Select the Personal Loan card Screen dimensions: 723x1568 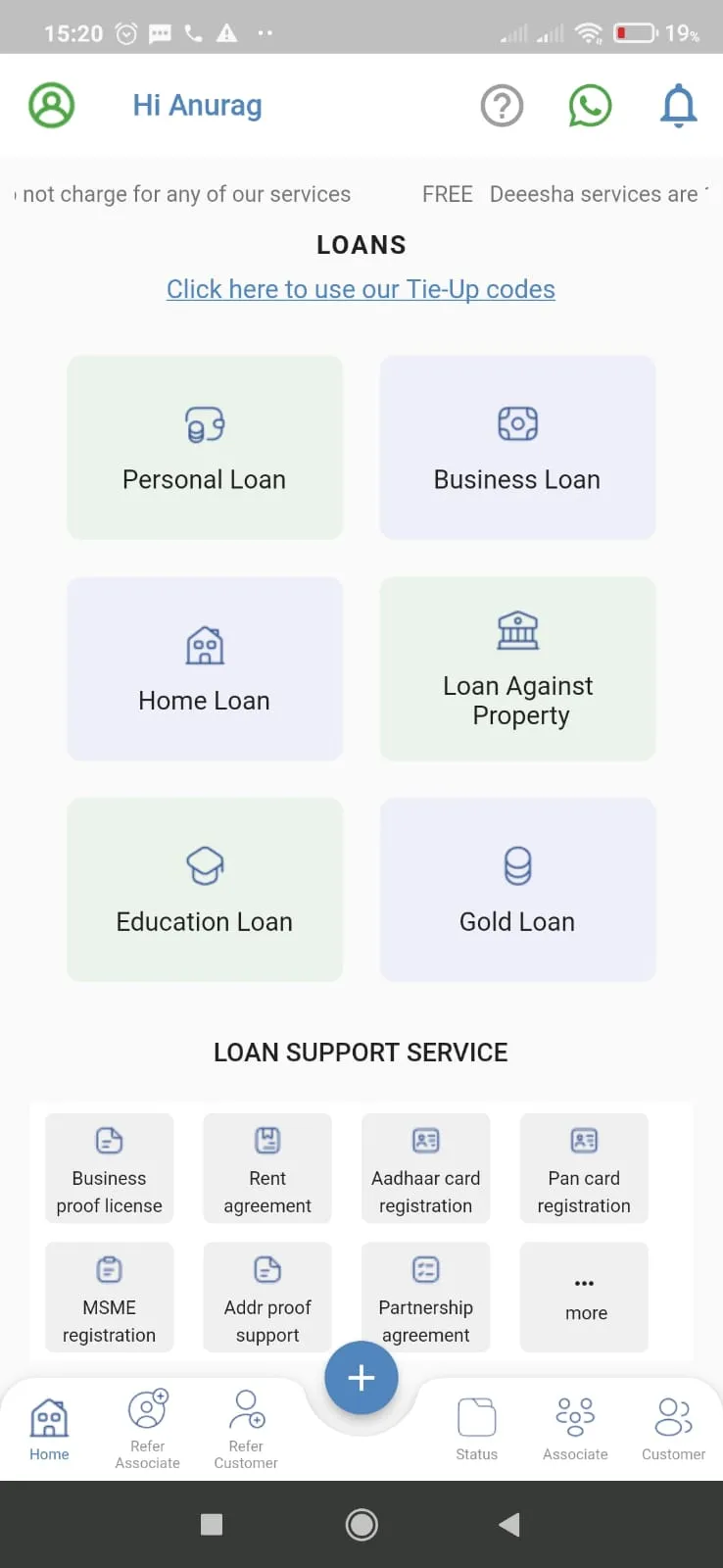pos(205,447)
